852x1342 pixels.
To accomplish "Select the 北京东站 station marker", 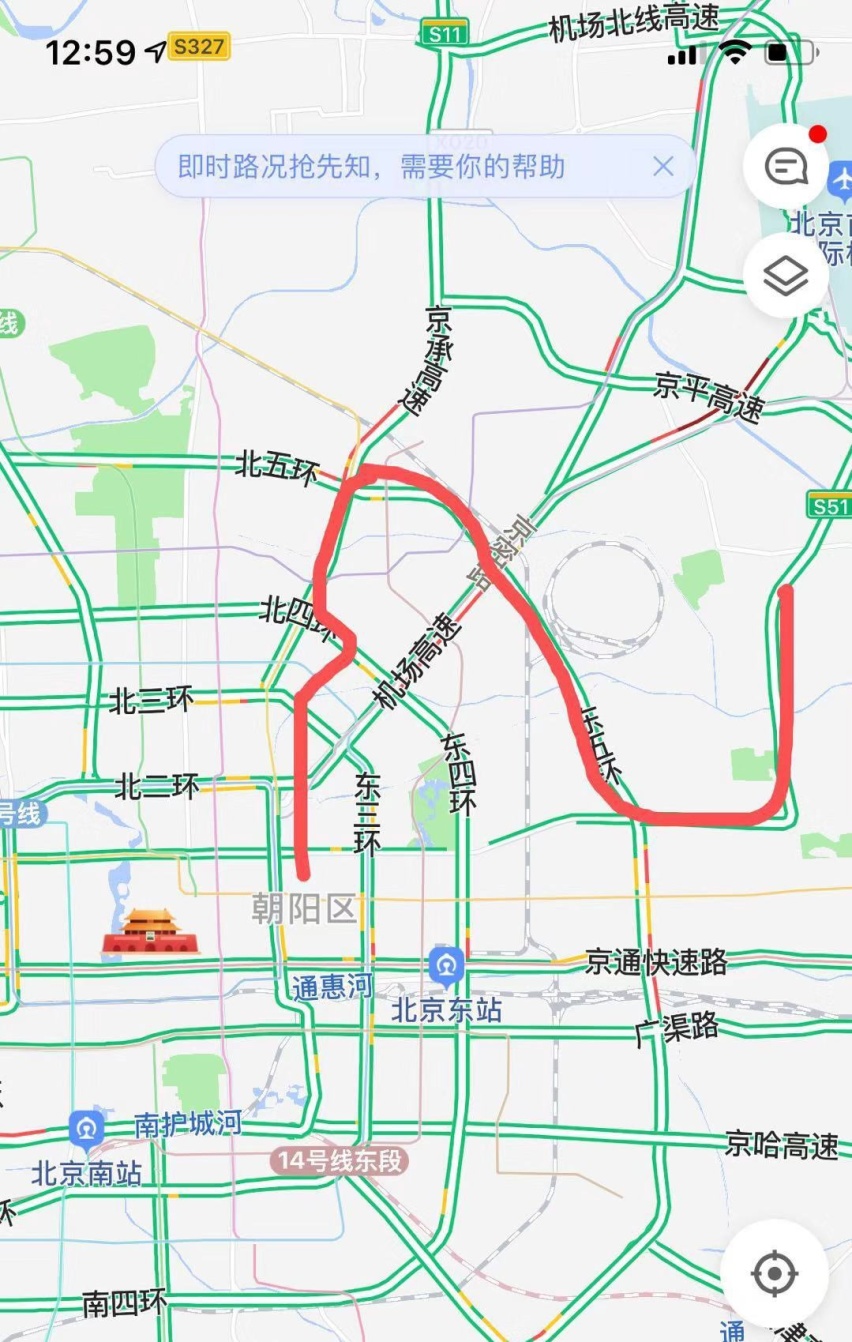I will 446,968.
